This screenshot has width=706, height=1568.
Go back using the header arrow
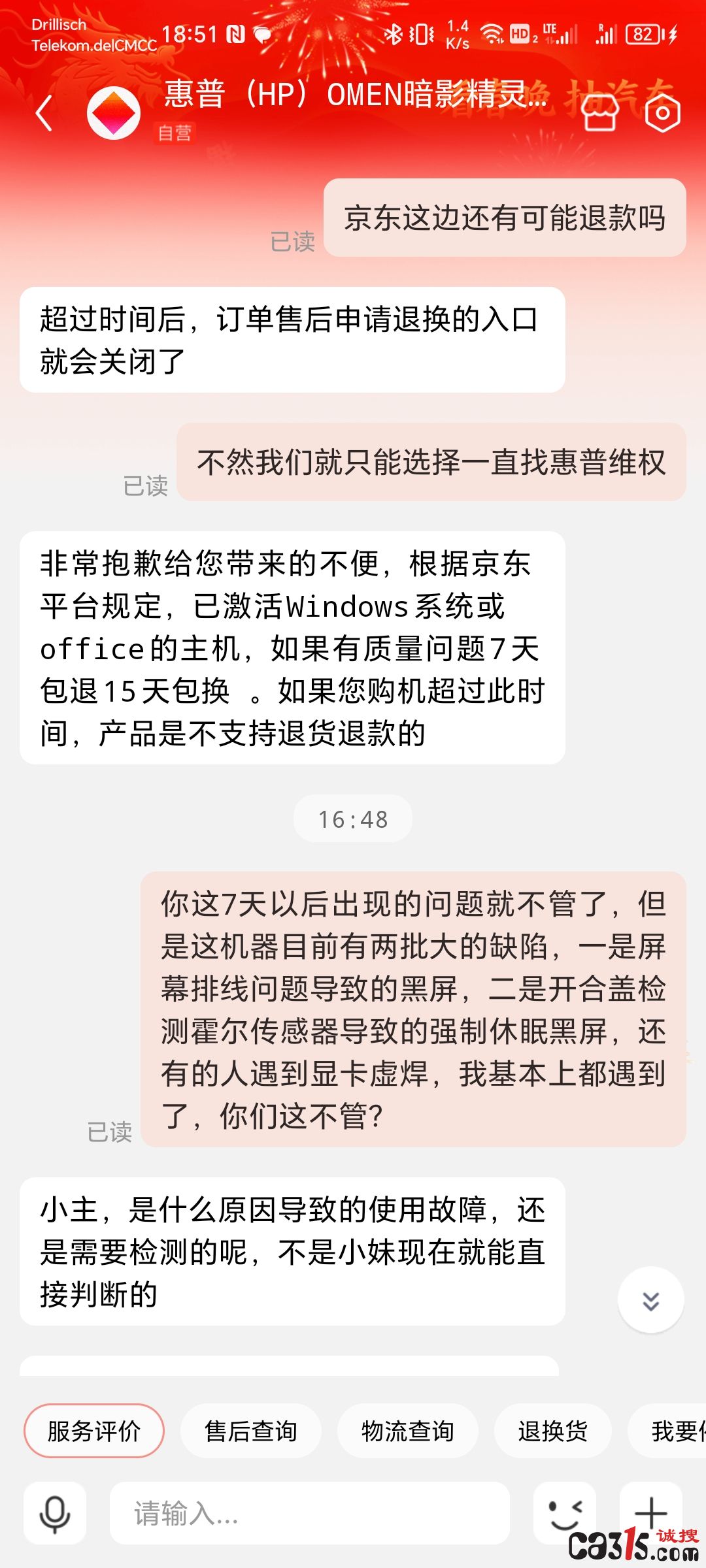[x=44, y=113]
